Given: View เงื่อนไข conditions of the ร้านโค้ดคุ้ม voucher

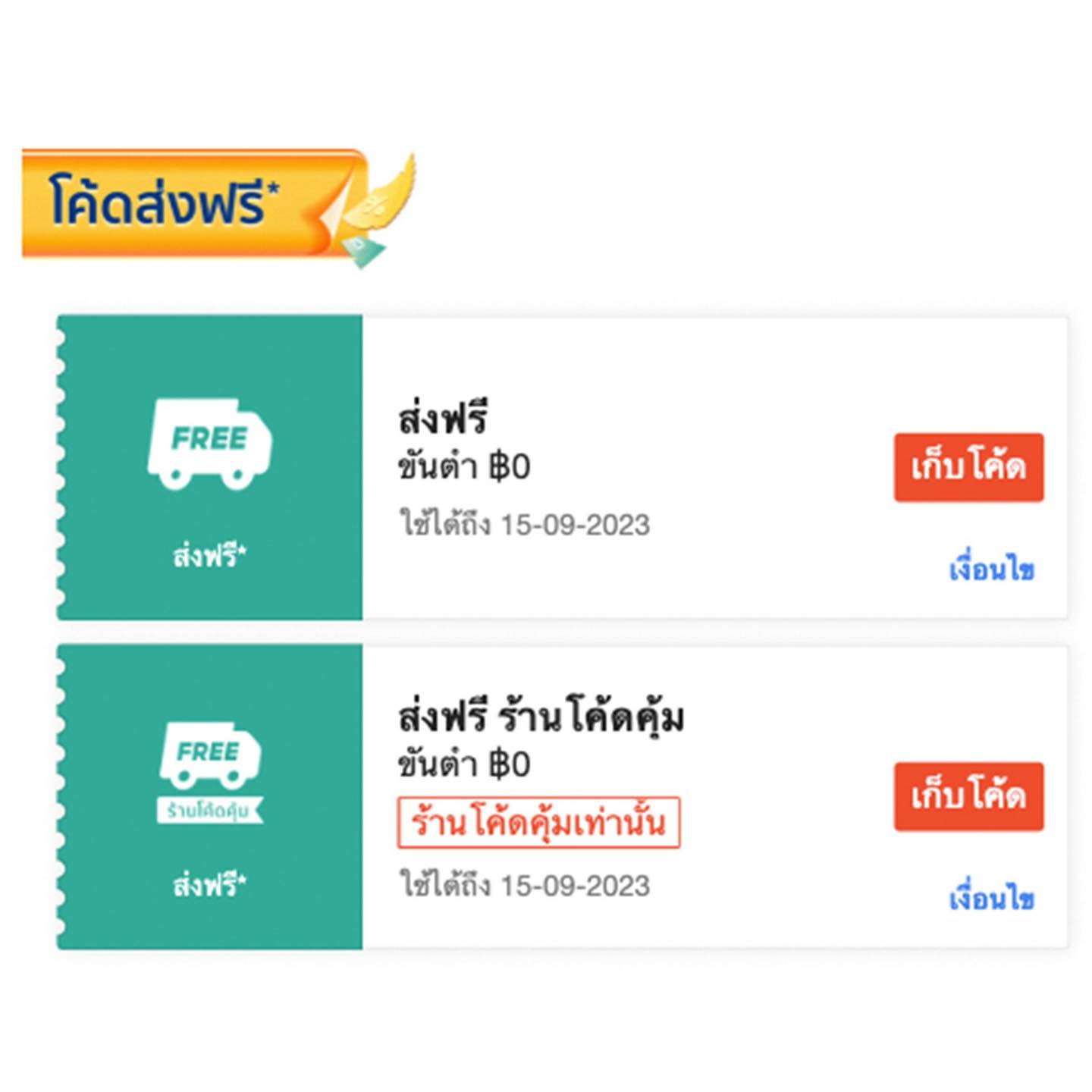Looking at the screenshot, I should pos(991,899).
